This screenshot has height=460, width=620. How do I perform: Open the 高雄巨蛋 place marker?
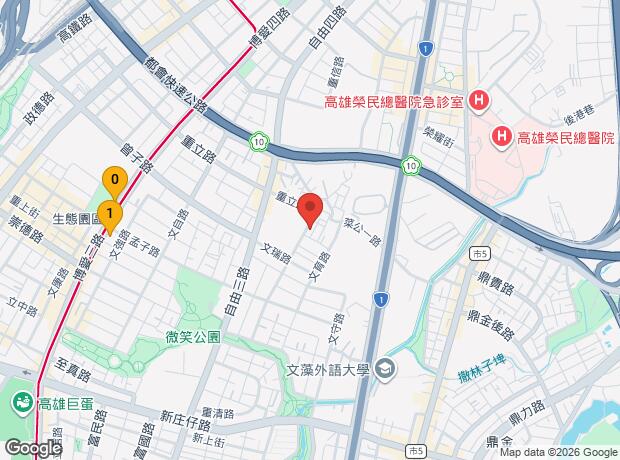[23, 403]
